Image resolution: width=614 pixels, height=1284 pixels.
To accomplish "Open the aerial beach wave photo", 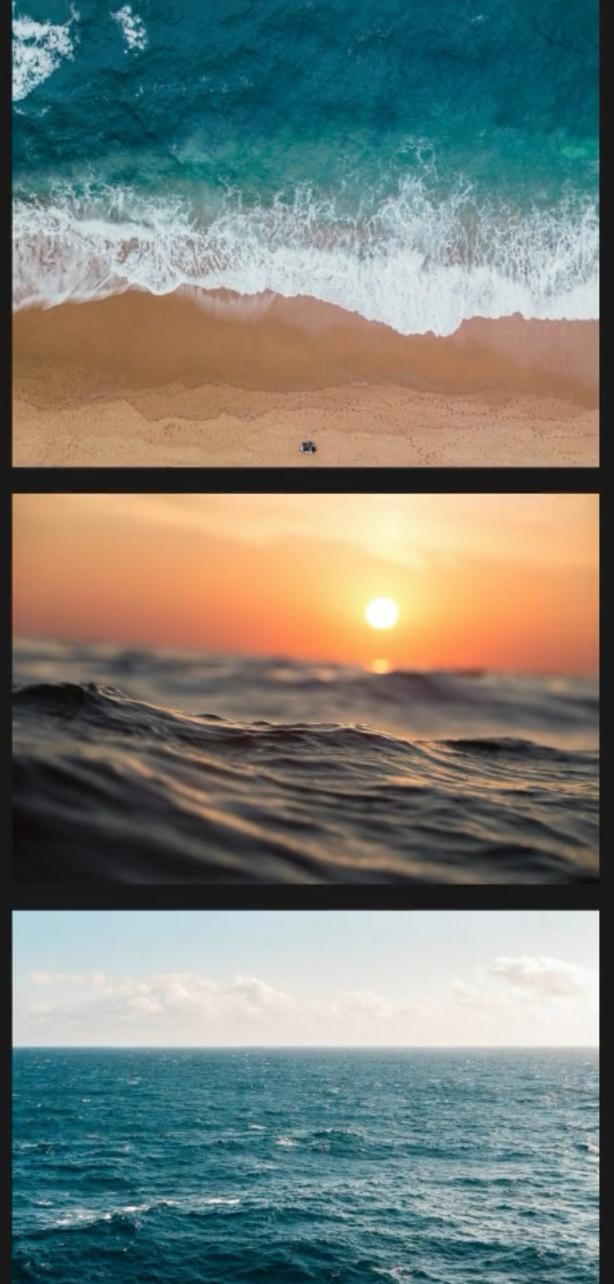I will coord(306,235).
